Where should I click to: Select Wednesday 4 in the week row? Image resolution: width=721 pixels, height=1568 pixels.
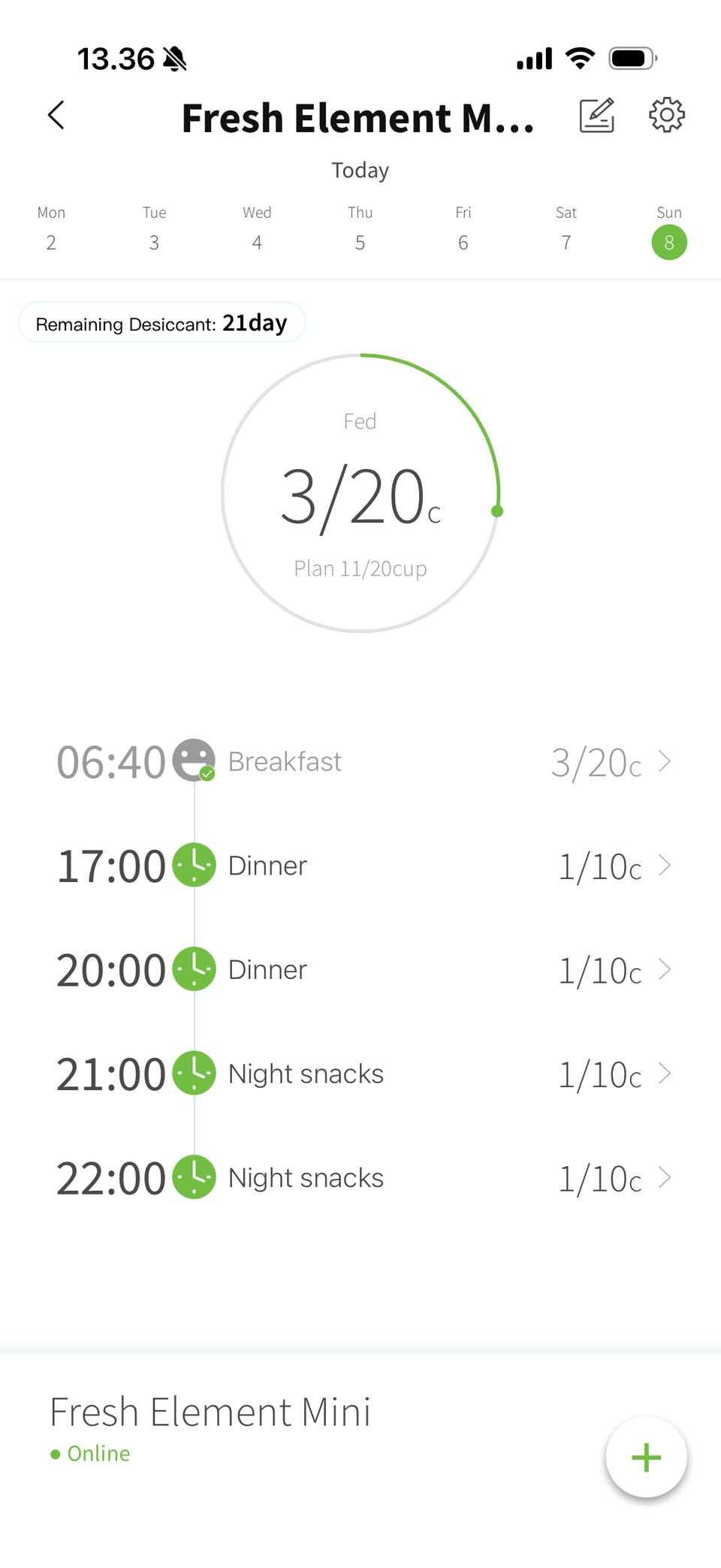point(257,242)
